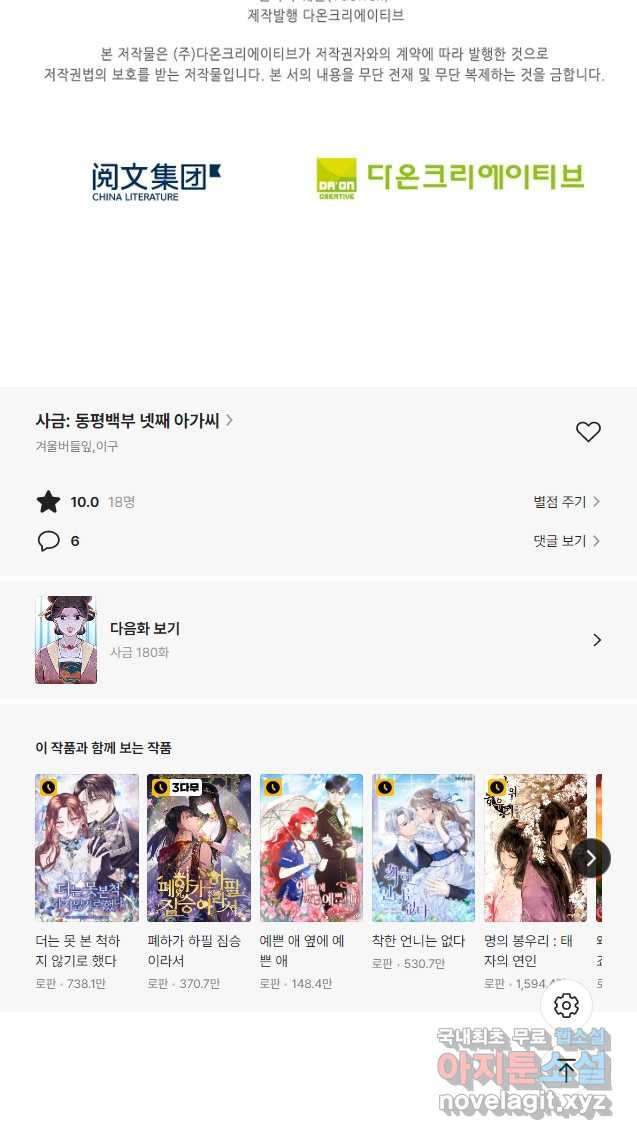637x1140 pixels.
Task: Open 예쁜 애 옆에 예쁜 애
Action: pyautogui.click(x=311, y=848)
